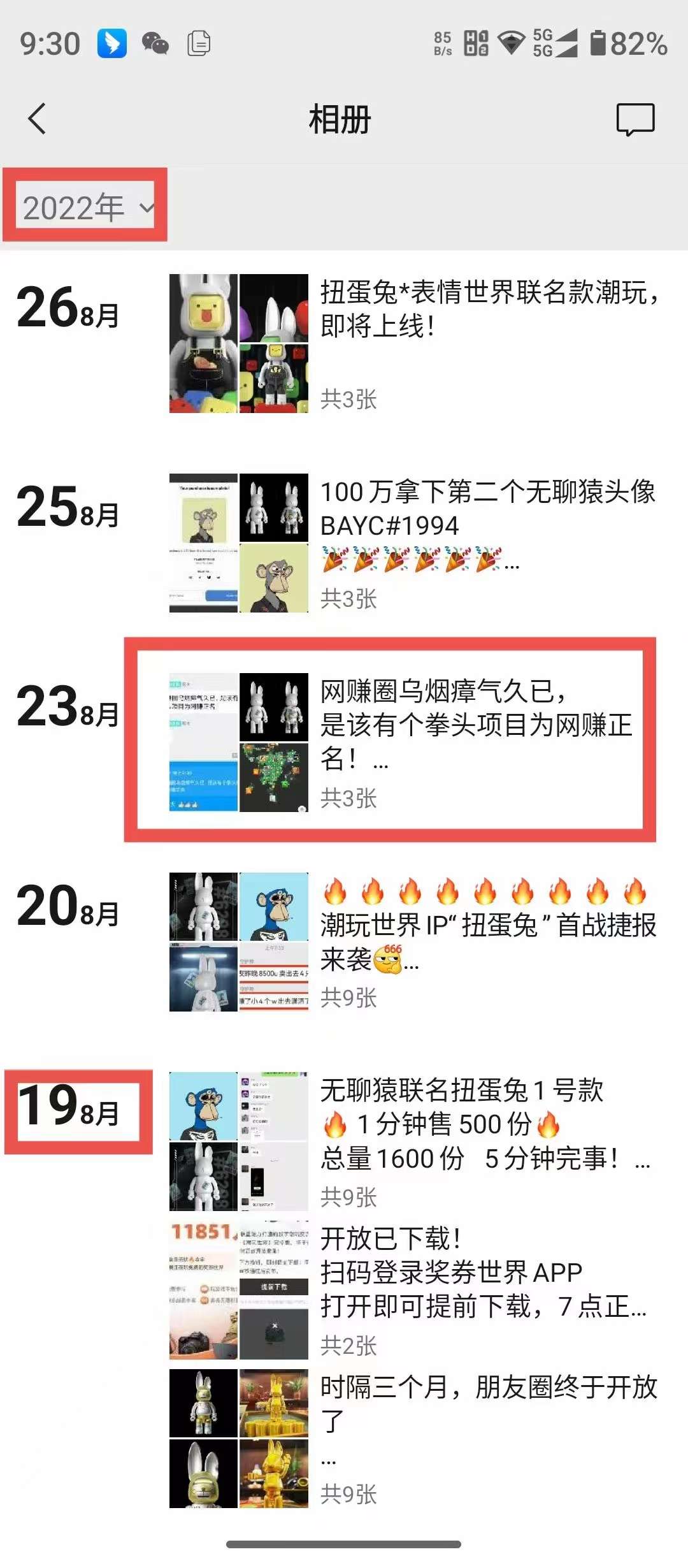Open the message list icon

pyautogui.click(x=634, y=119)
